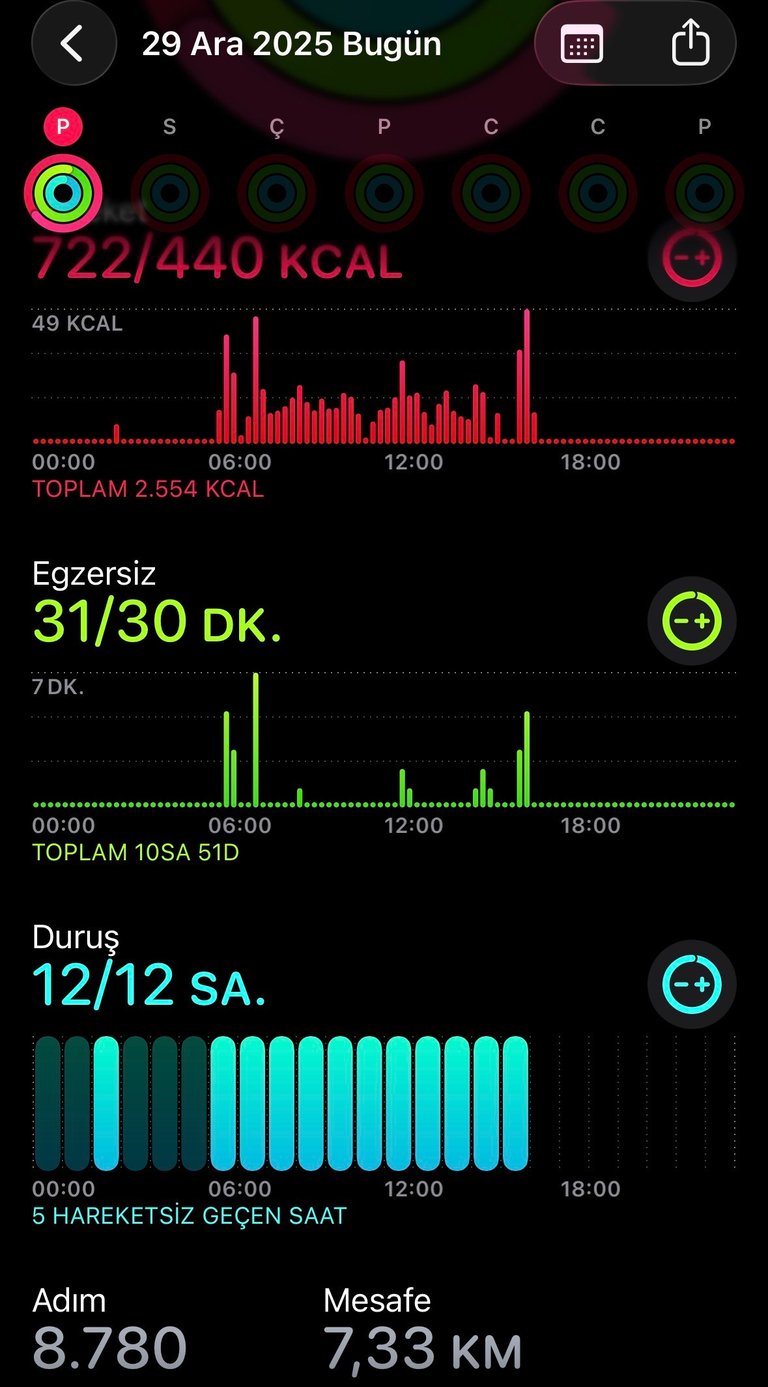Select the Çarşamba (Ç) activity ring
This screenshot has width=768, height=1387.
(277, 190)
